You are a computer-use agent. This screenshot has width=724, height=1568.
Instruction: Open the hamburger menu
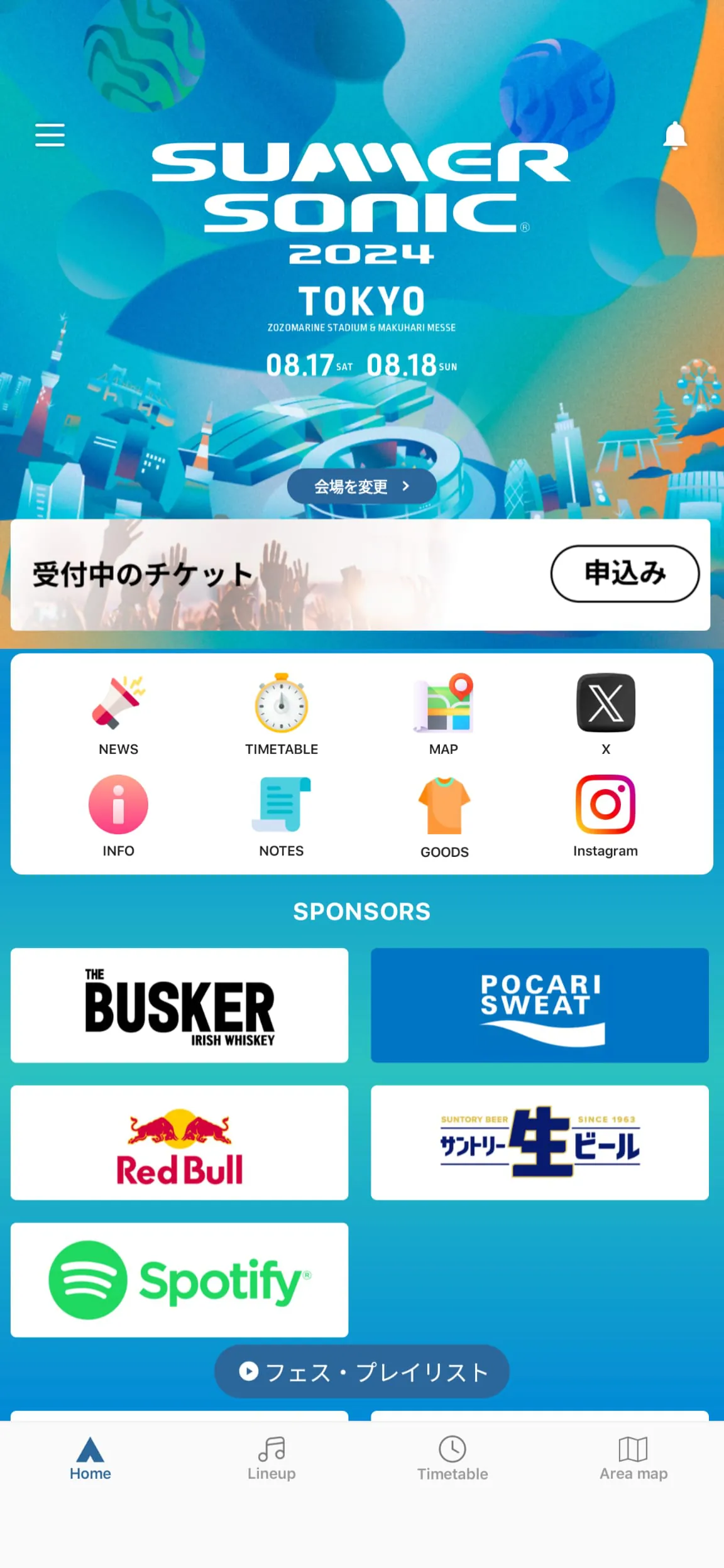pos(50,134)
